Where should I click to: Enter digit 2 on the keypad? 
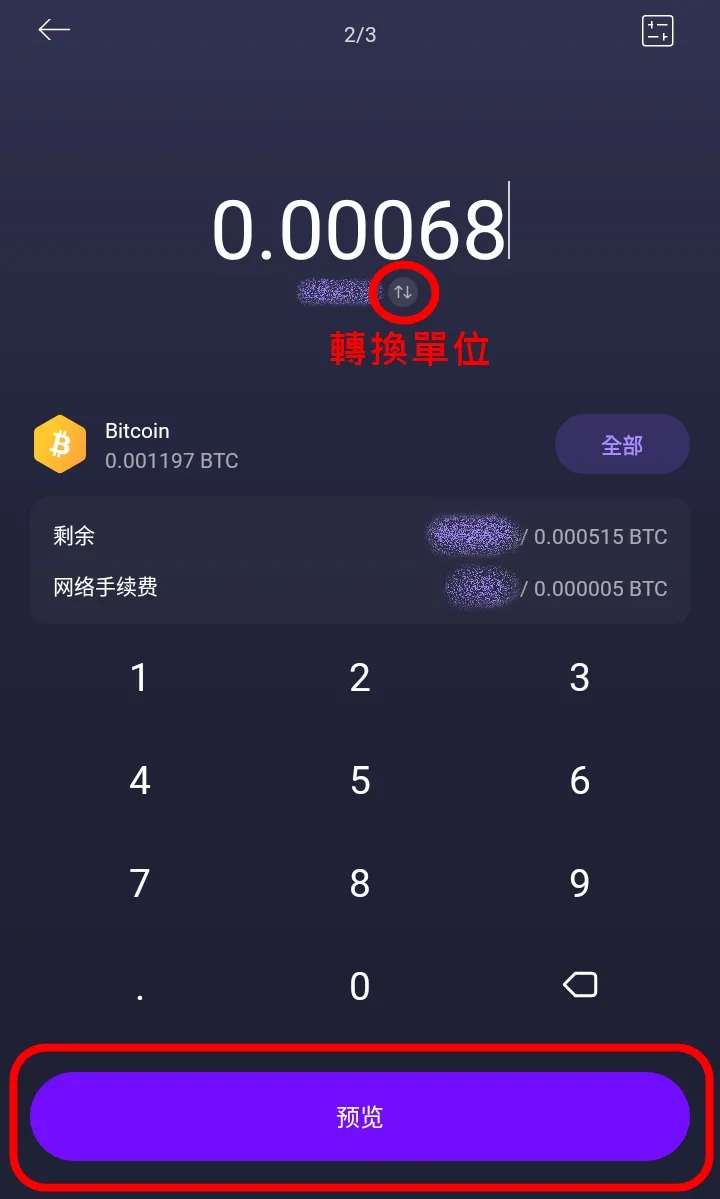tap(360, 678)
